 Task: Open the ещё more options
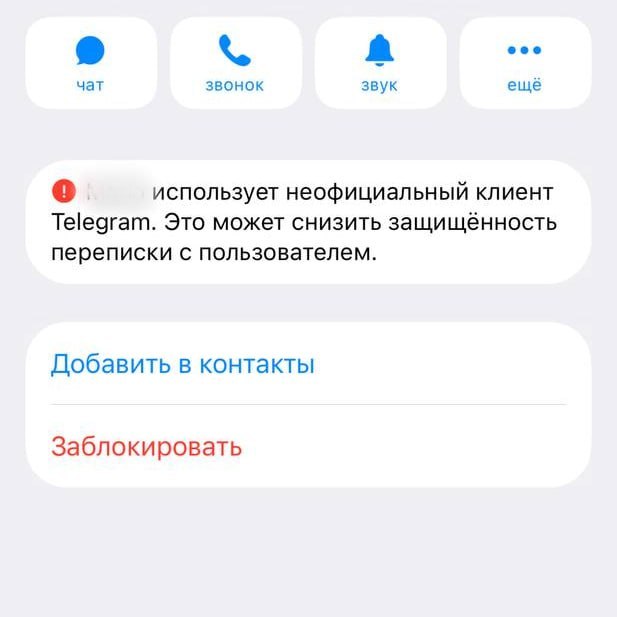click(x=525, y=62)
